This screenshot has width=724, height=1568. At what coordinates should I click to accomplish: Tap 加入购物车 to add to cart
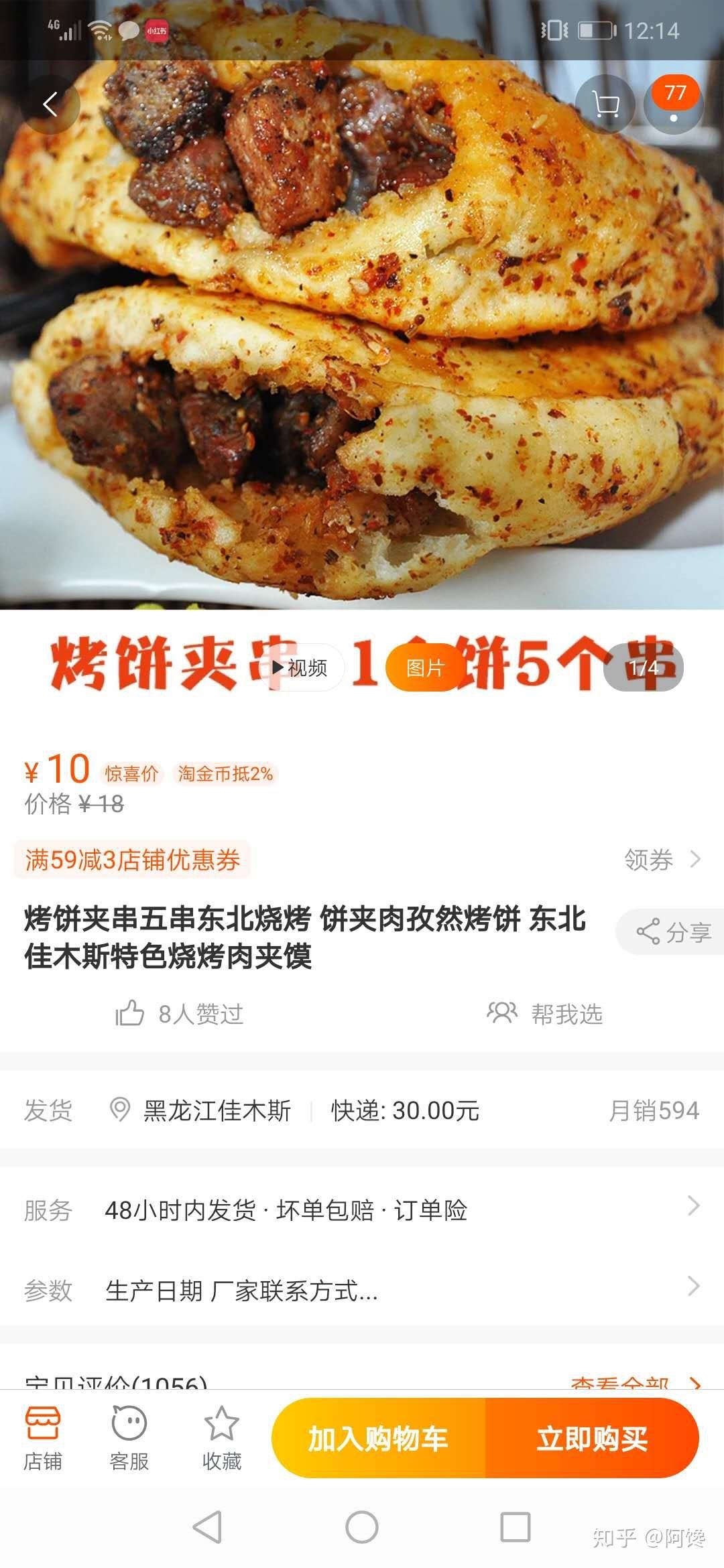378,1438
